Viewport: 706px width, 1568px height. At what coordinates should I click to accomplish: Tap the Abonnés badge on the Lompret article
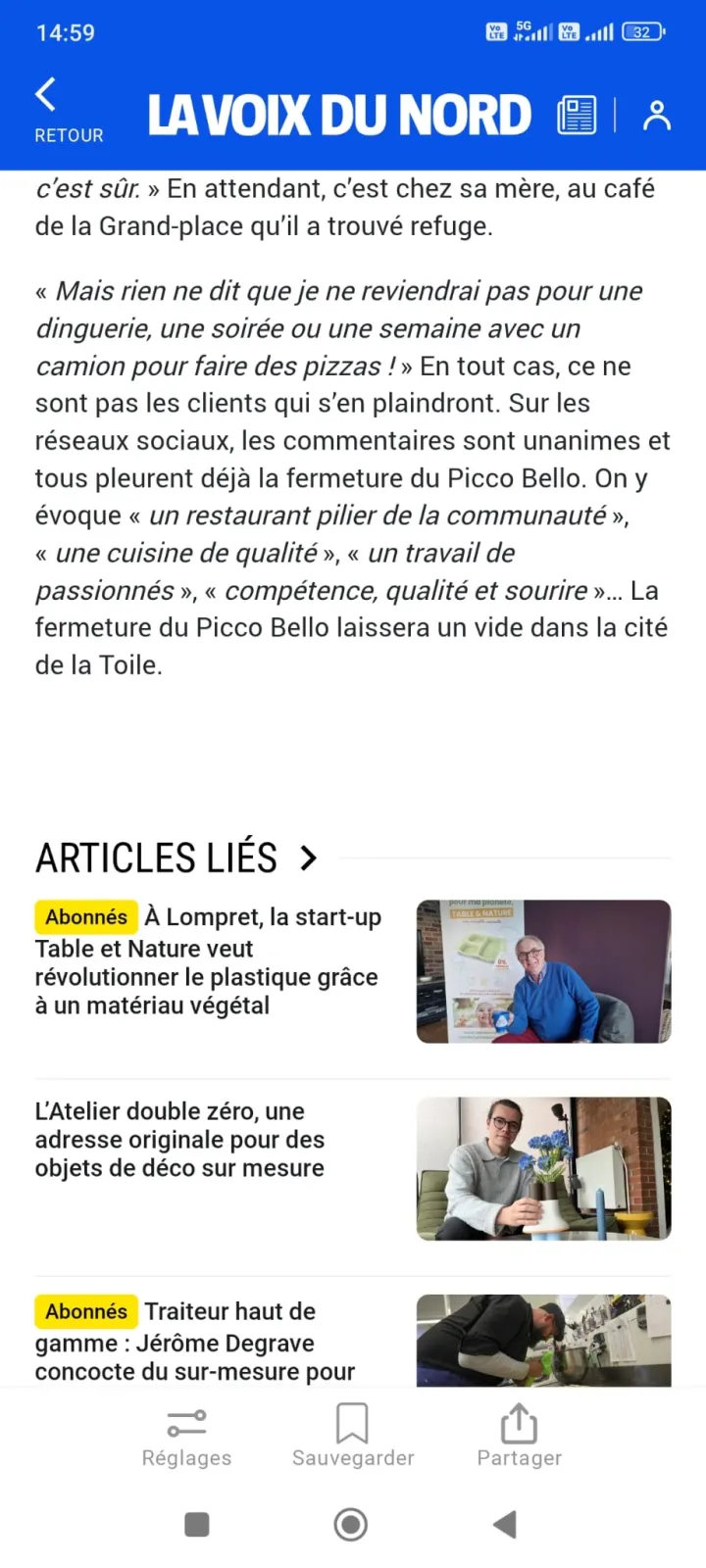pos(85,916)
